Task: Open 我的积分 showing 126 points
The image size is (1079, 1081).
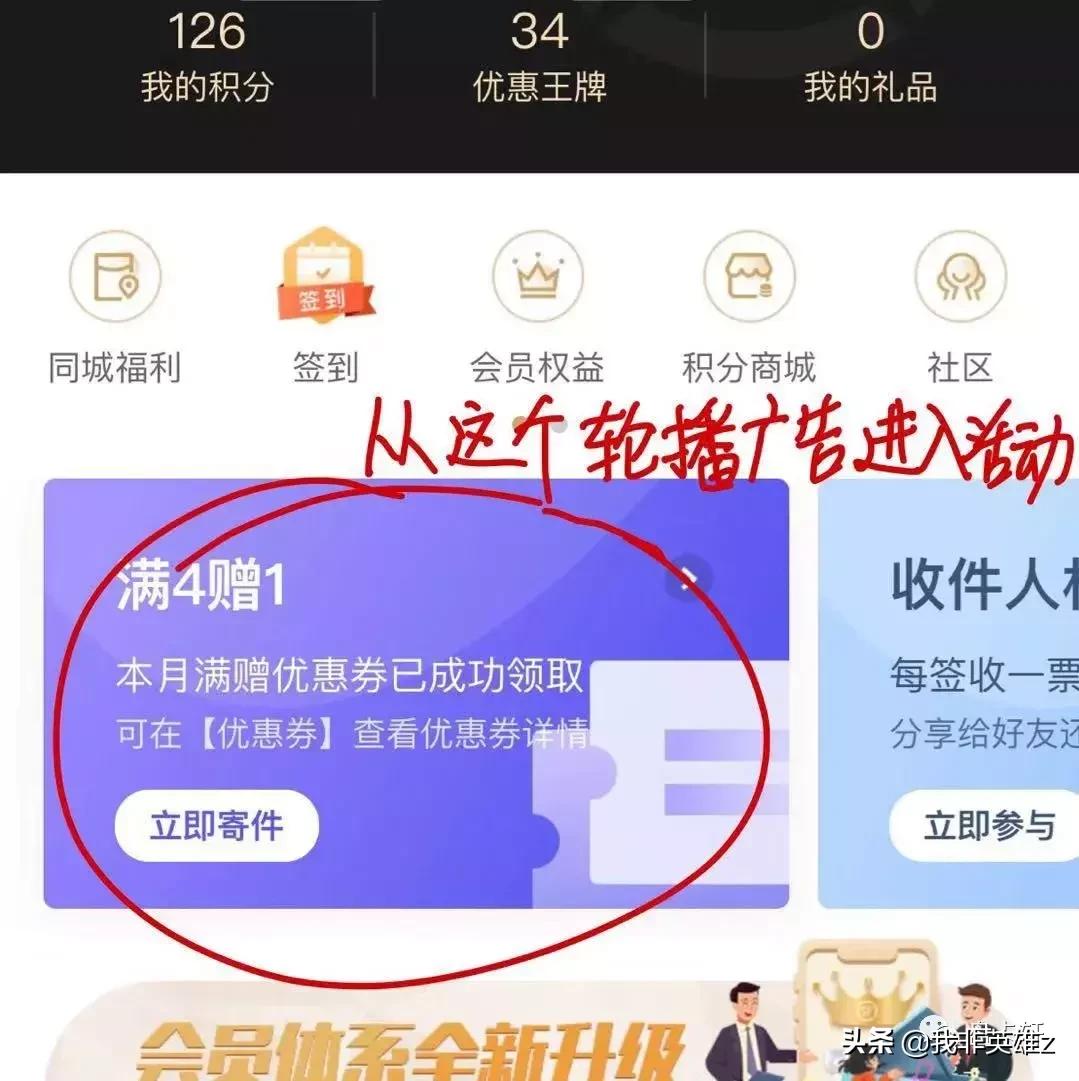Action: coord(205,55)
